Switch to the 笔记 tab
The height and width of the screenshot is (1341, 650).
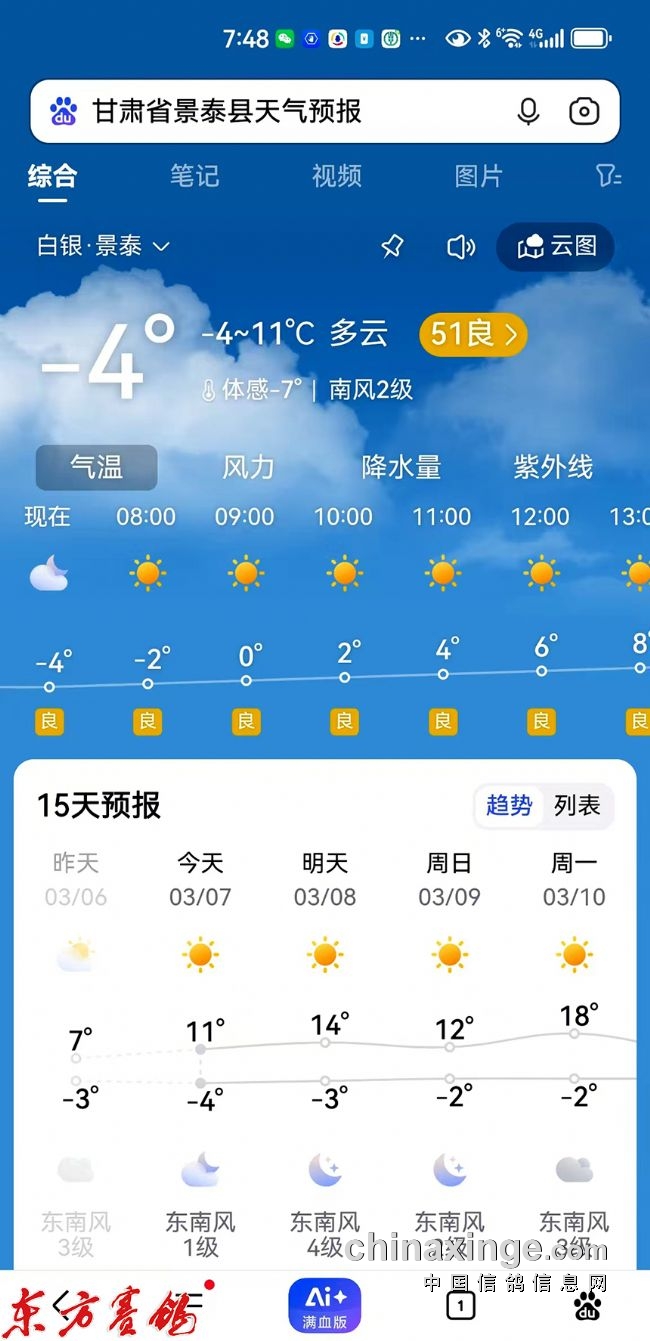point(194,176)
